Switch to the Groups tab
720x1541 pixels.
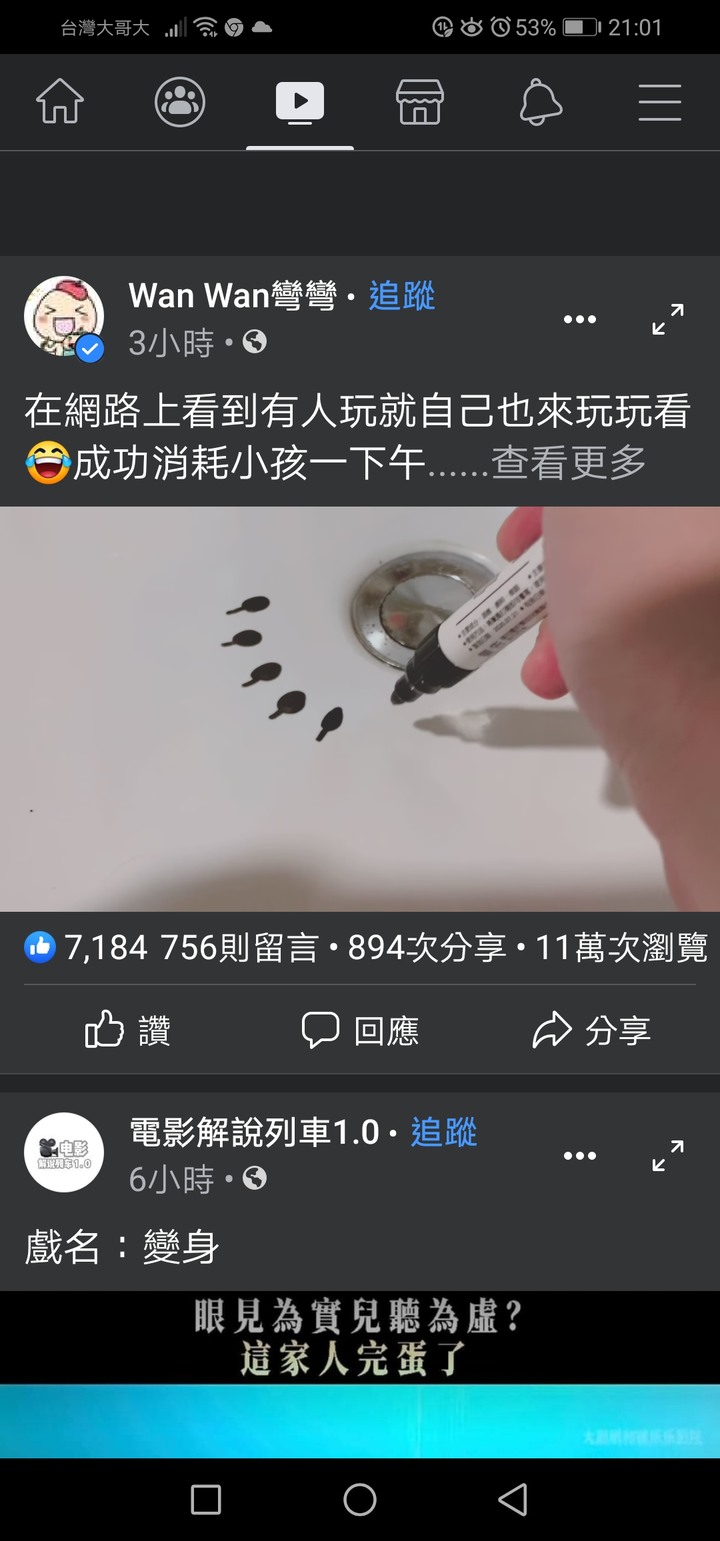[x=180, y=102]
